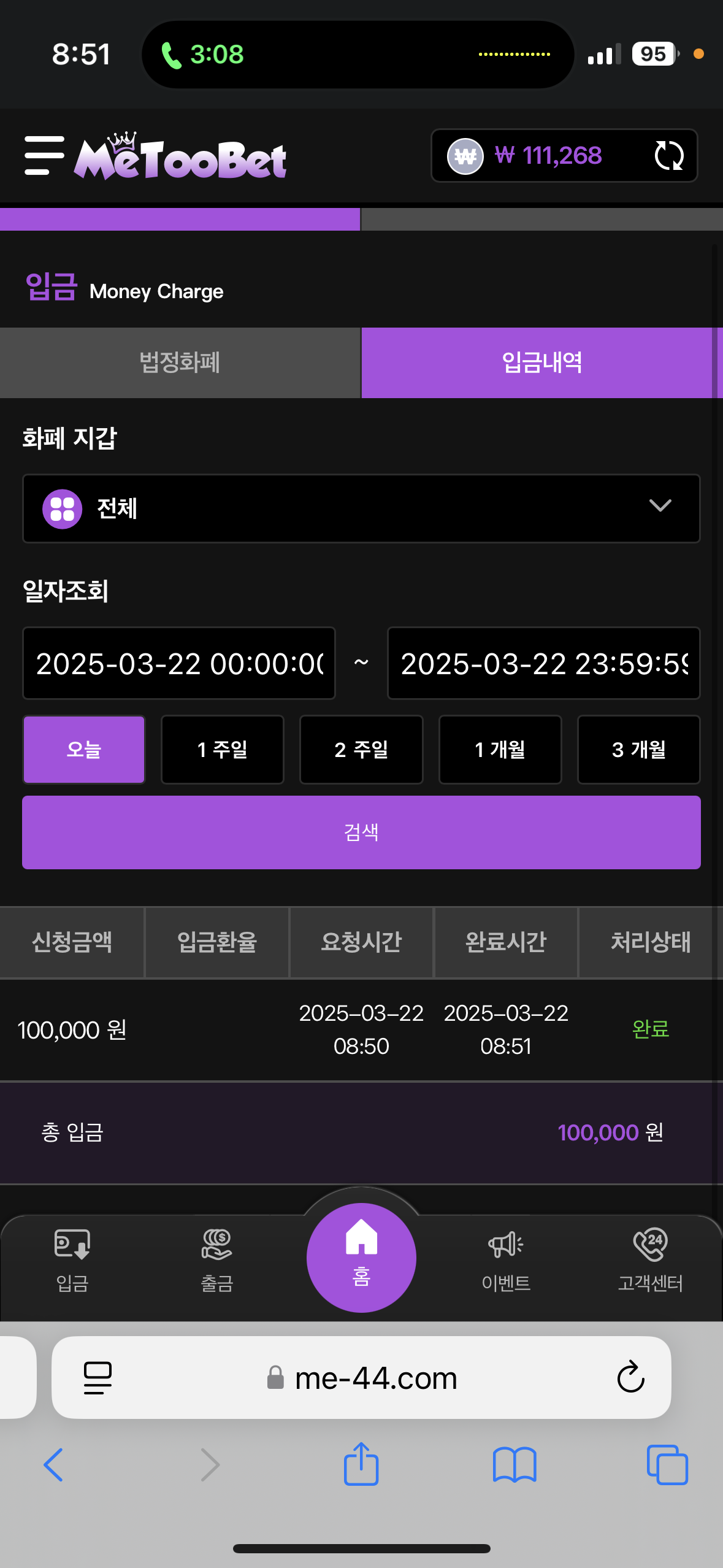Open the hamburger drawer menu
The image size is (723, 1568).
(44, 155)
